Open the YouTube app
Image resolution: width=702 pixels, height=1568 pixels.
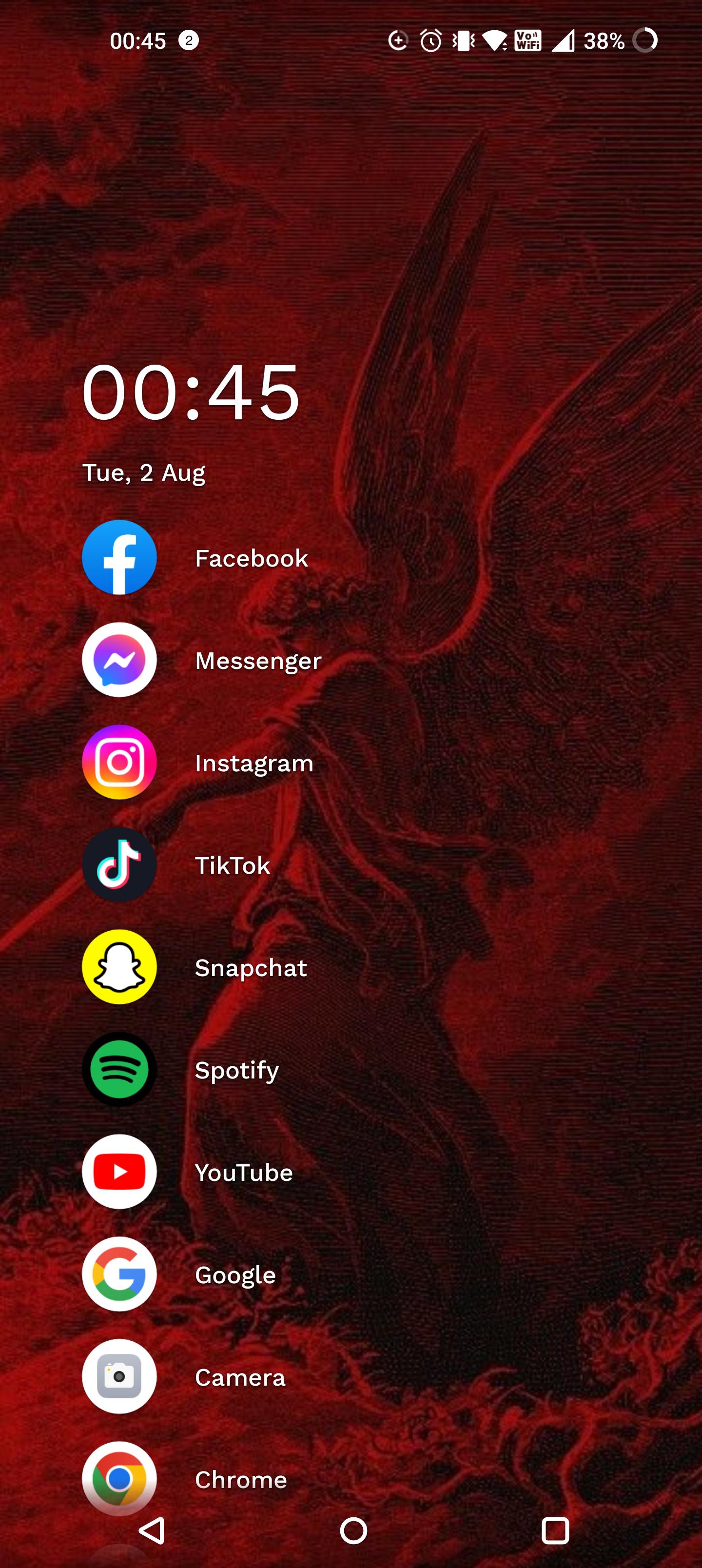[119, 1171]
